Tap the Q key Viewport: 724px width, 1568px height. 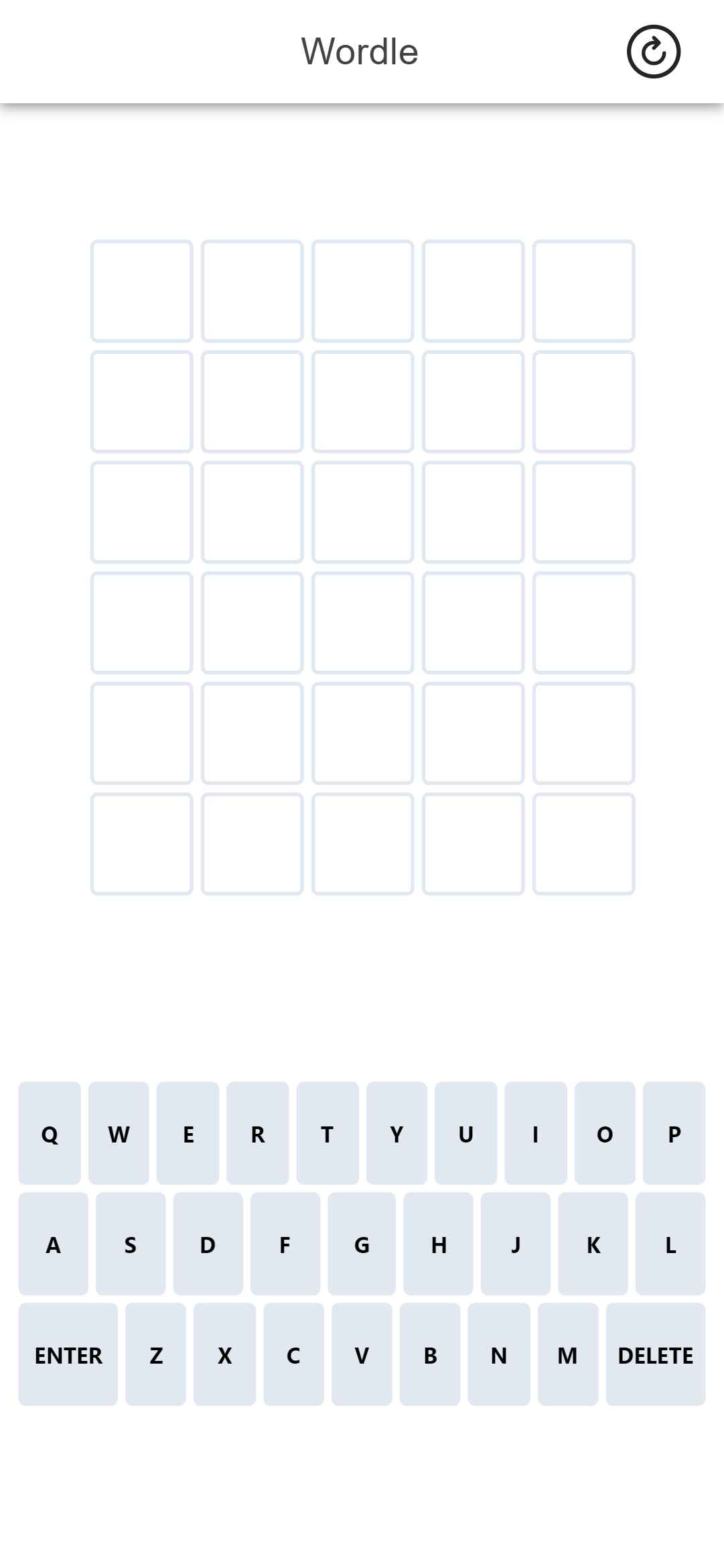50,1133
